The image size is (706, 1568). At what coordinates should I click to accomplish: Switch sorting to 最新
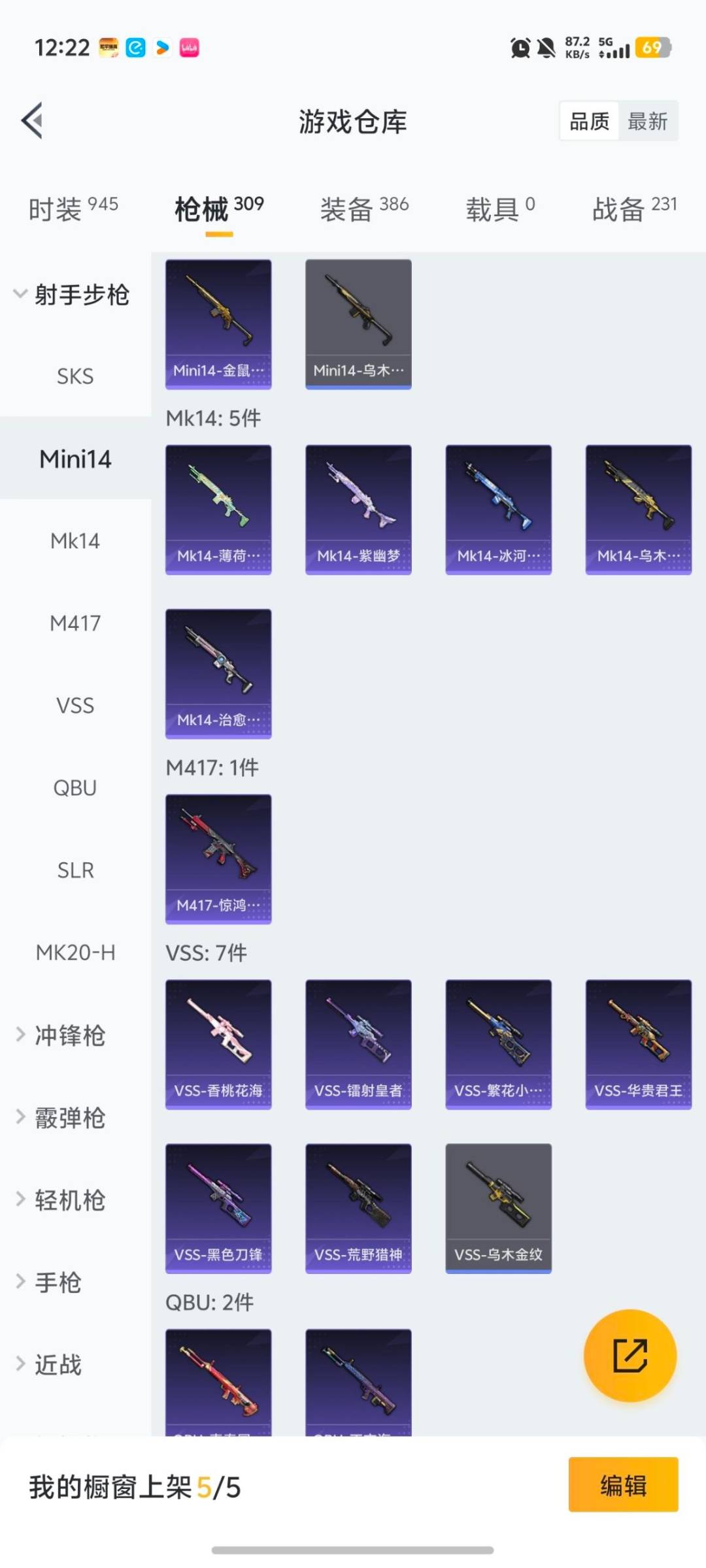[x=647, y=121]
